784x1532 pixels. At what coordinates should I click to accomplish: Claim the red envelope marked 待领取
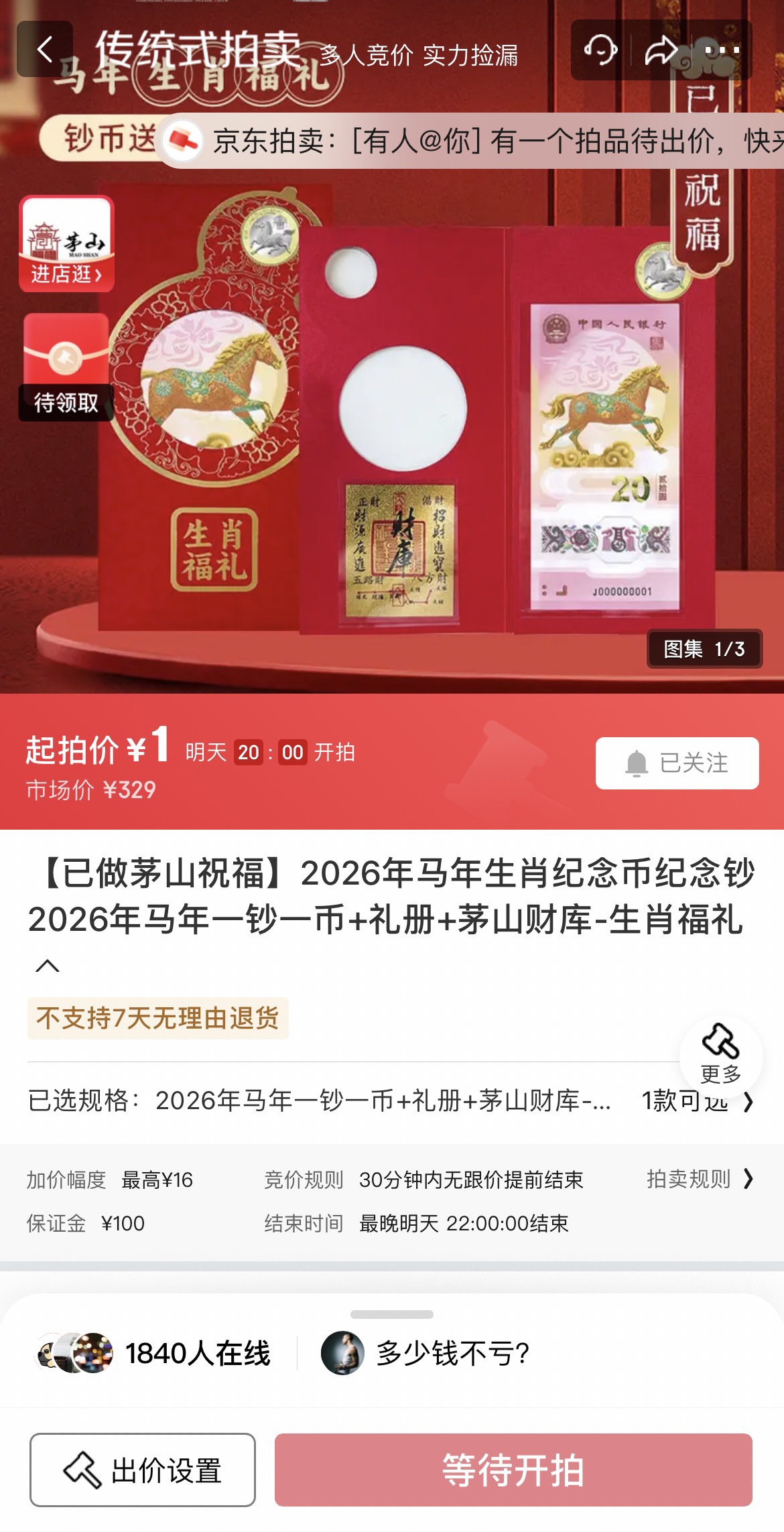pyautogui.click(x=66, y=367)
